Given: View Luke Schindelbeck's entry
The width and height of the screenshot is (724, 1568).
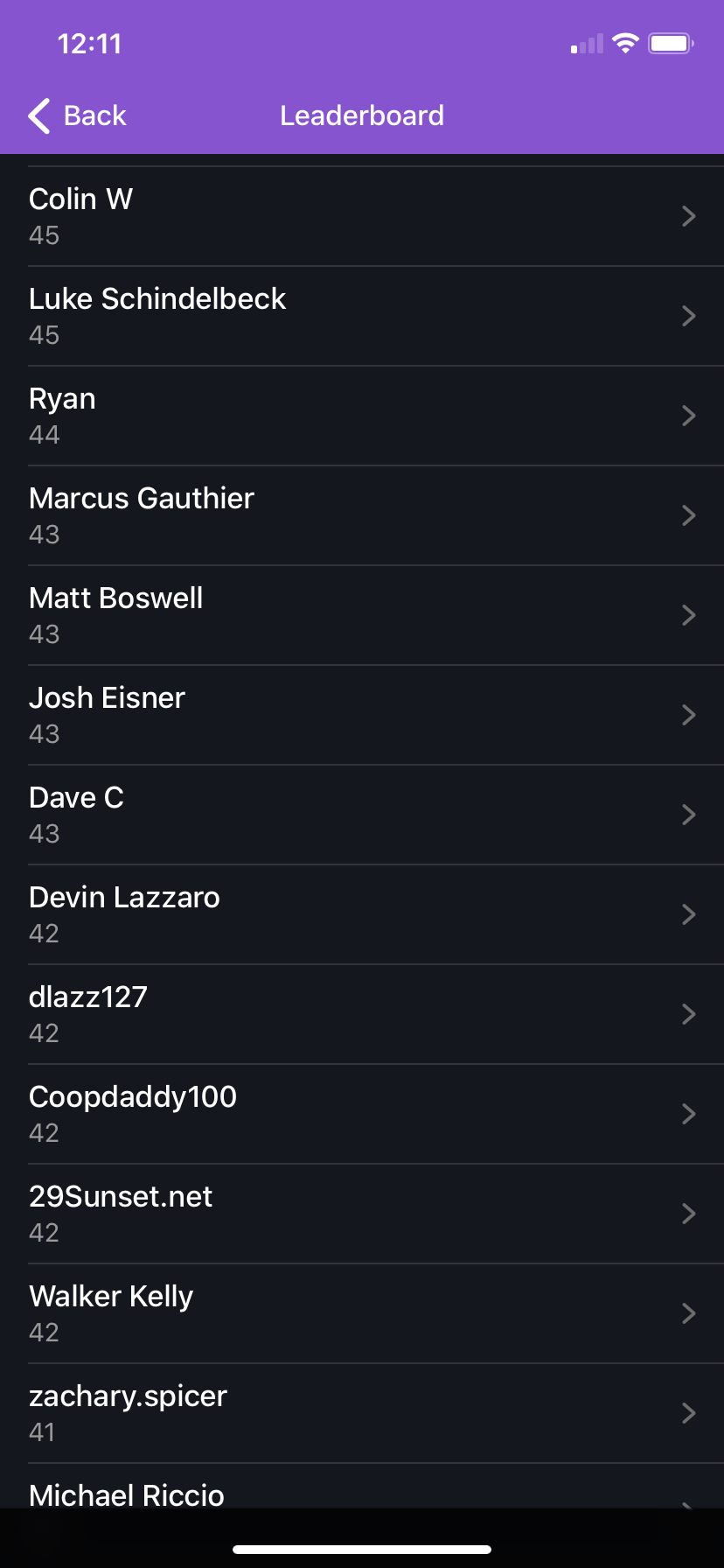Looking at the screenshot, I should click(362, 316).
